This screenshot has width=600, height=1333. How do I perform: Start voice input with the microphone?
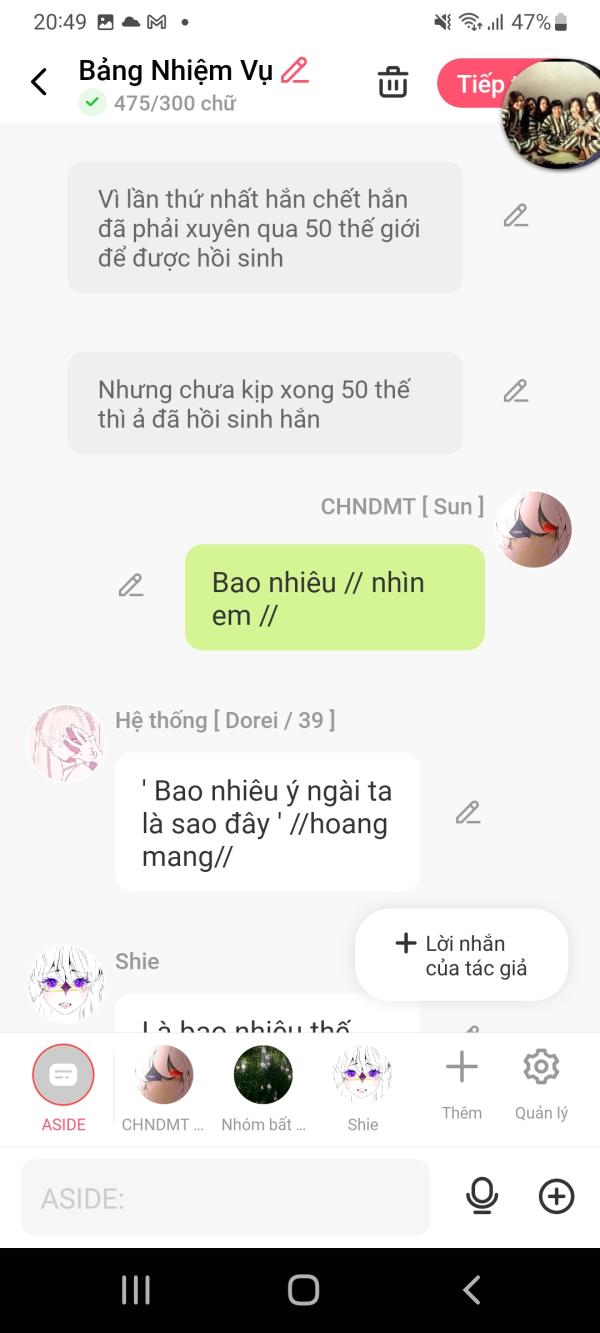(x=482, y=1197)
